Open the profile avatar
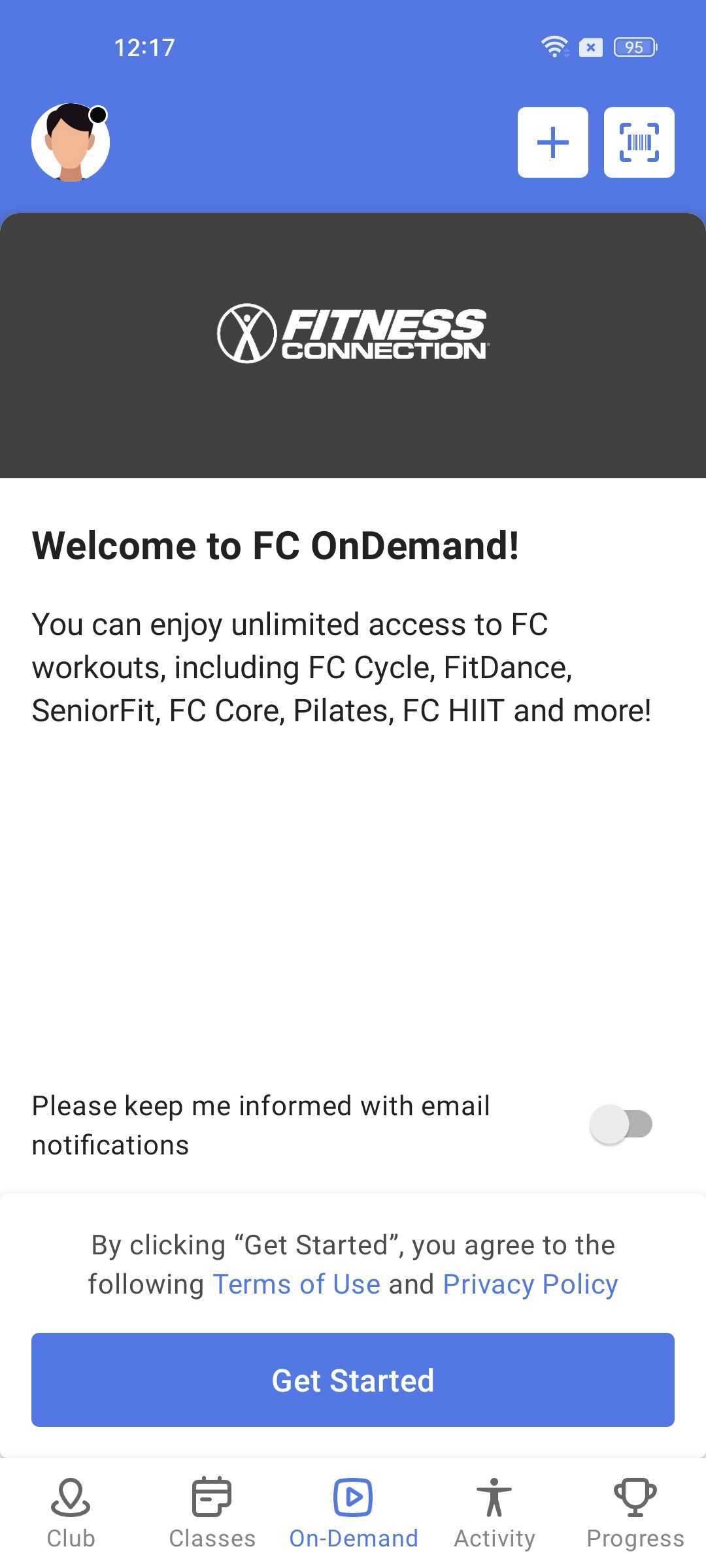This screenshot has width=706, height=1568. 71,142
